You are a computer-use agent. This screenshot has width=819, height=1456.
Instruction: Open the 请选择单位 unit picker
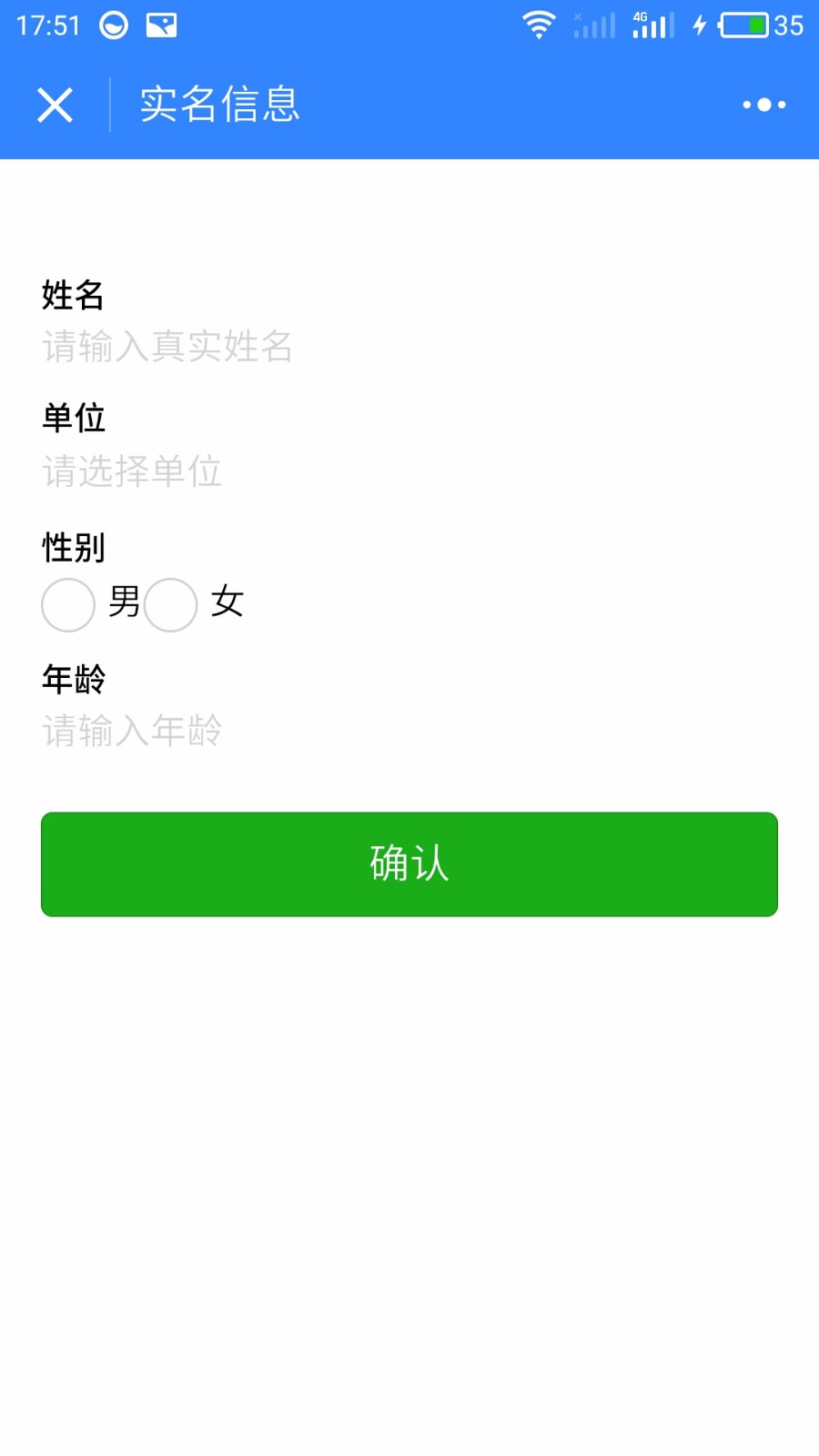[409, 471]
